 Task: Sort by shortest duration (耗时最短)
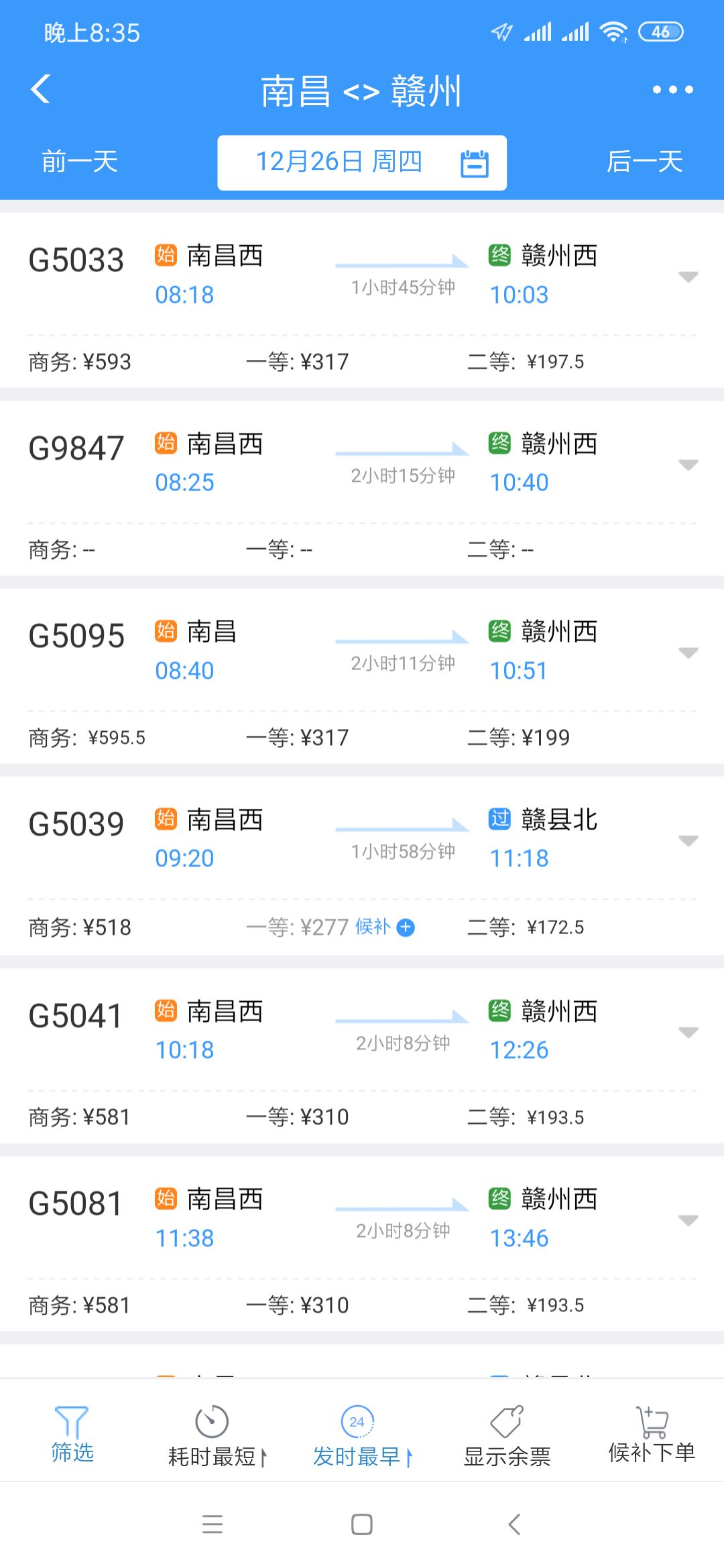[217, 1435]
